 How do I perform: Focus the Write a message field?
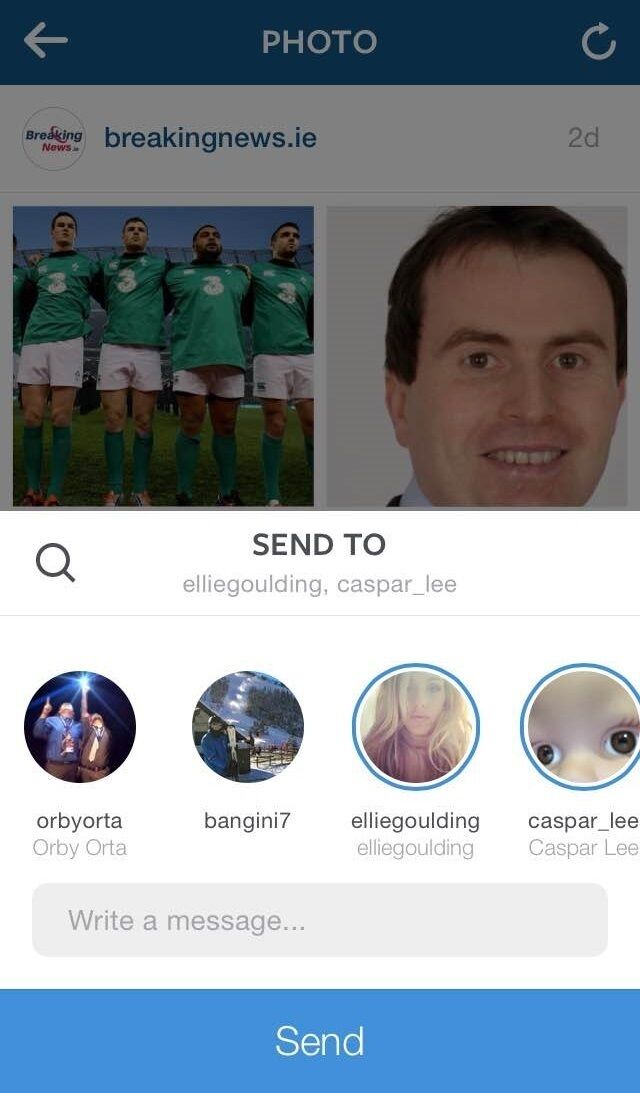point(320,920)
